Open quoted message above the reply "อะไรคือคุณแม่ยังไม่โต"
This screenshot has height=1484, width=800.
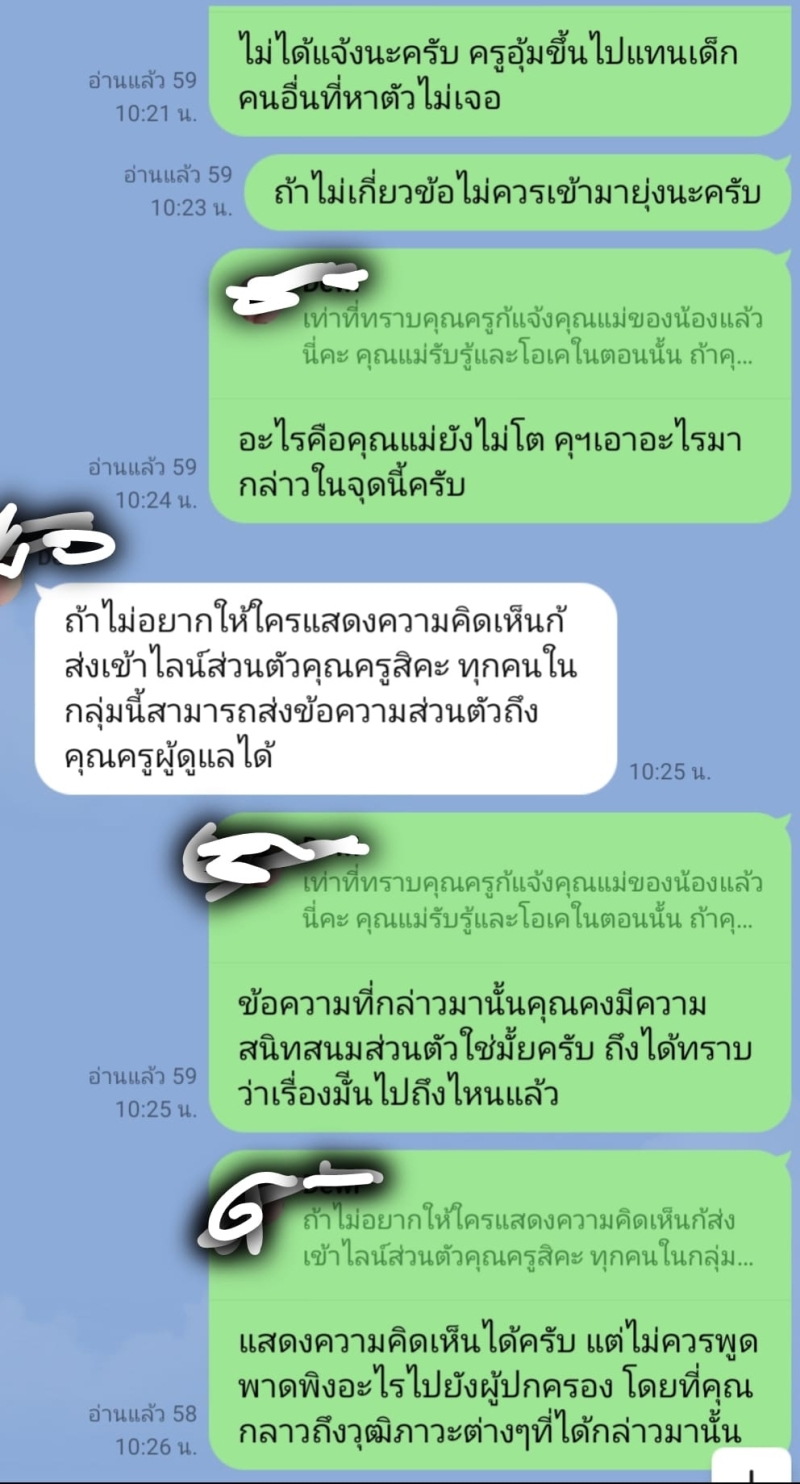click(530, 340)
